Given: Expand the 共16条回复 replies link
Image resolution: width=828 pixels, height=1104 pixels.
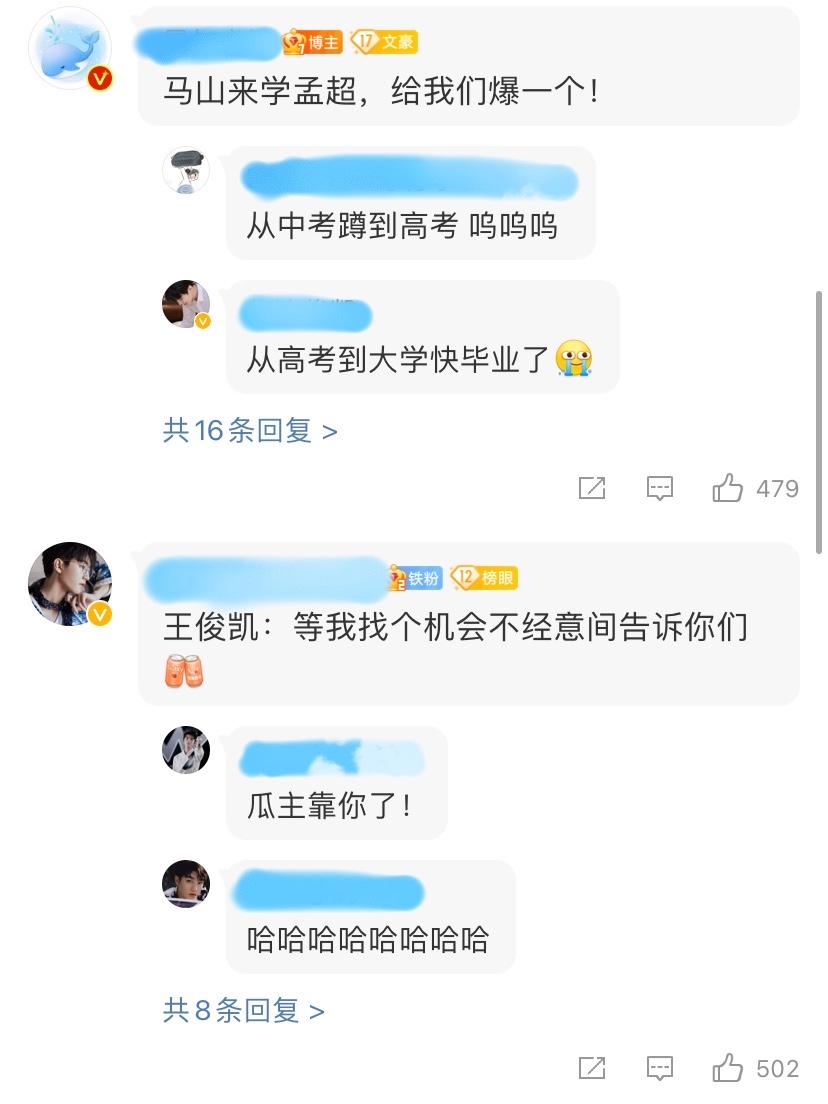Looking at the screenshot, I should click(x=250, y=431).
